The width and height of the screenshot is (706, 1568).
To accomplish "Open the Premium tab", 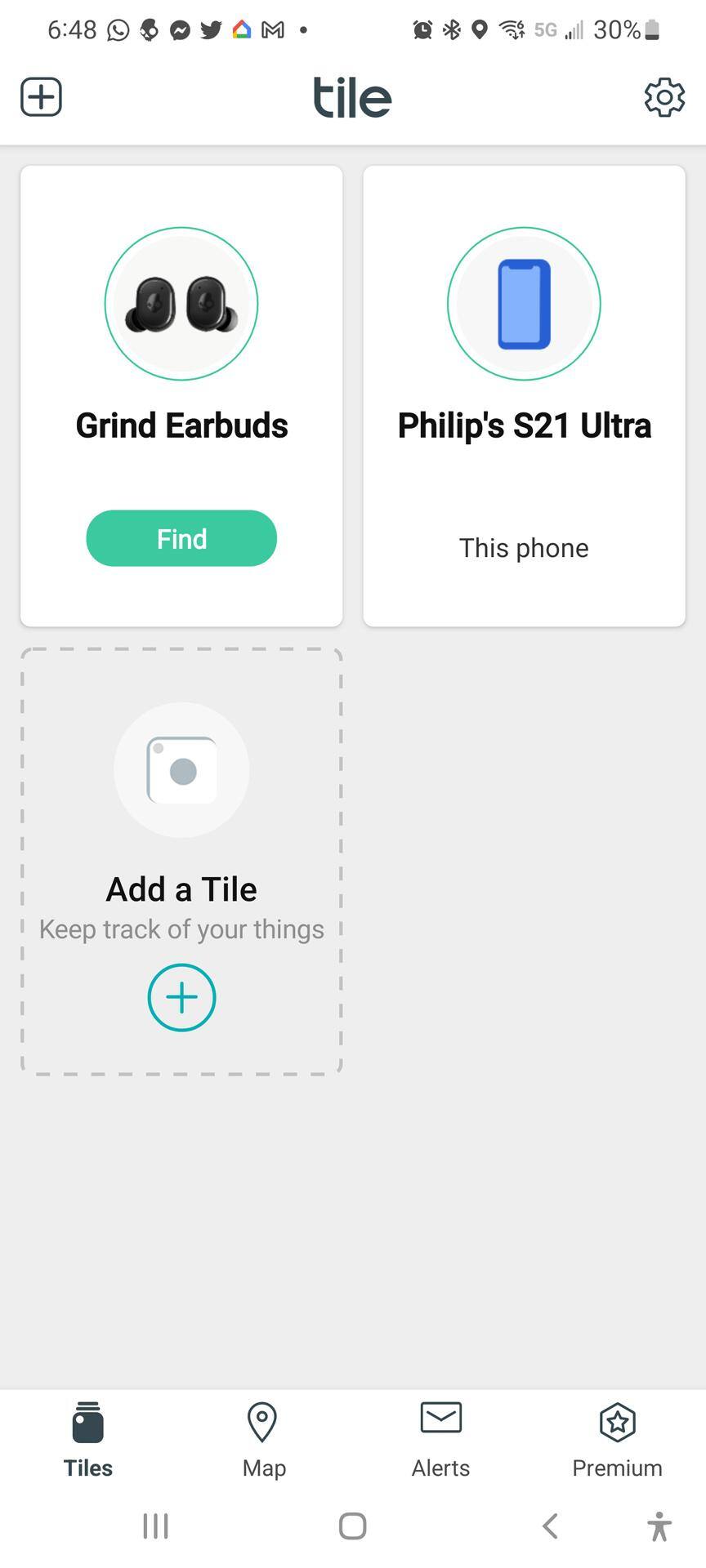I will click(x=617, y=1439).
